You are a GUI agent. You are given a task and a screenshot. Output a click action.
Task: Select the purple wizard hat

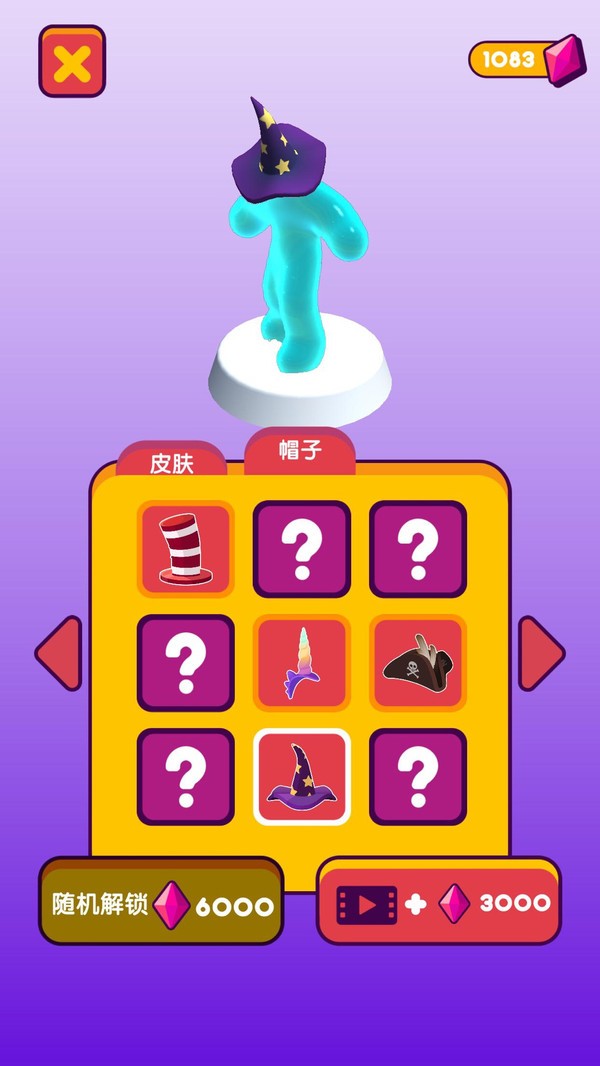point(302,777)
